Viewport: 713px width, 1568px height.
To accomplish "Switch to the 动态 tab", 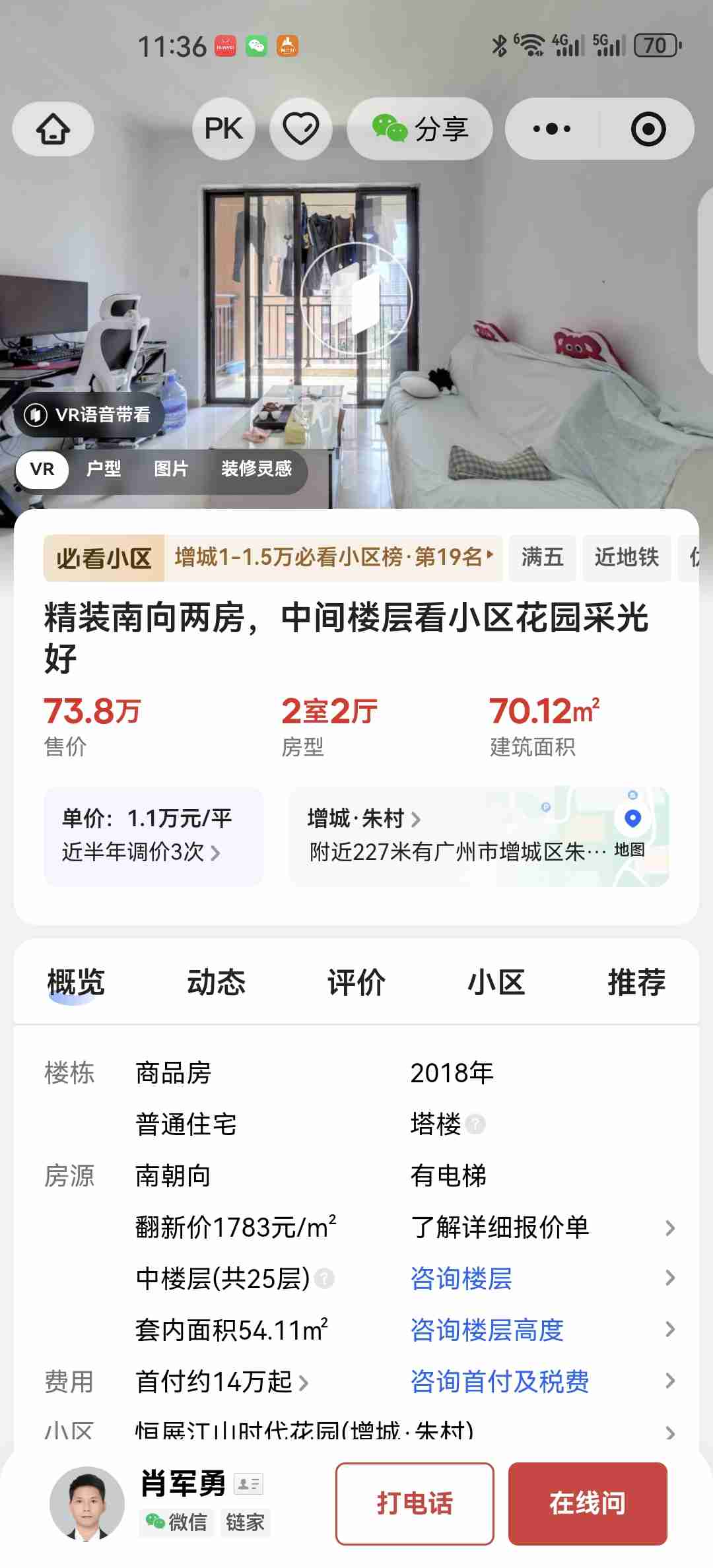I will tap(216, 983).
